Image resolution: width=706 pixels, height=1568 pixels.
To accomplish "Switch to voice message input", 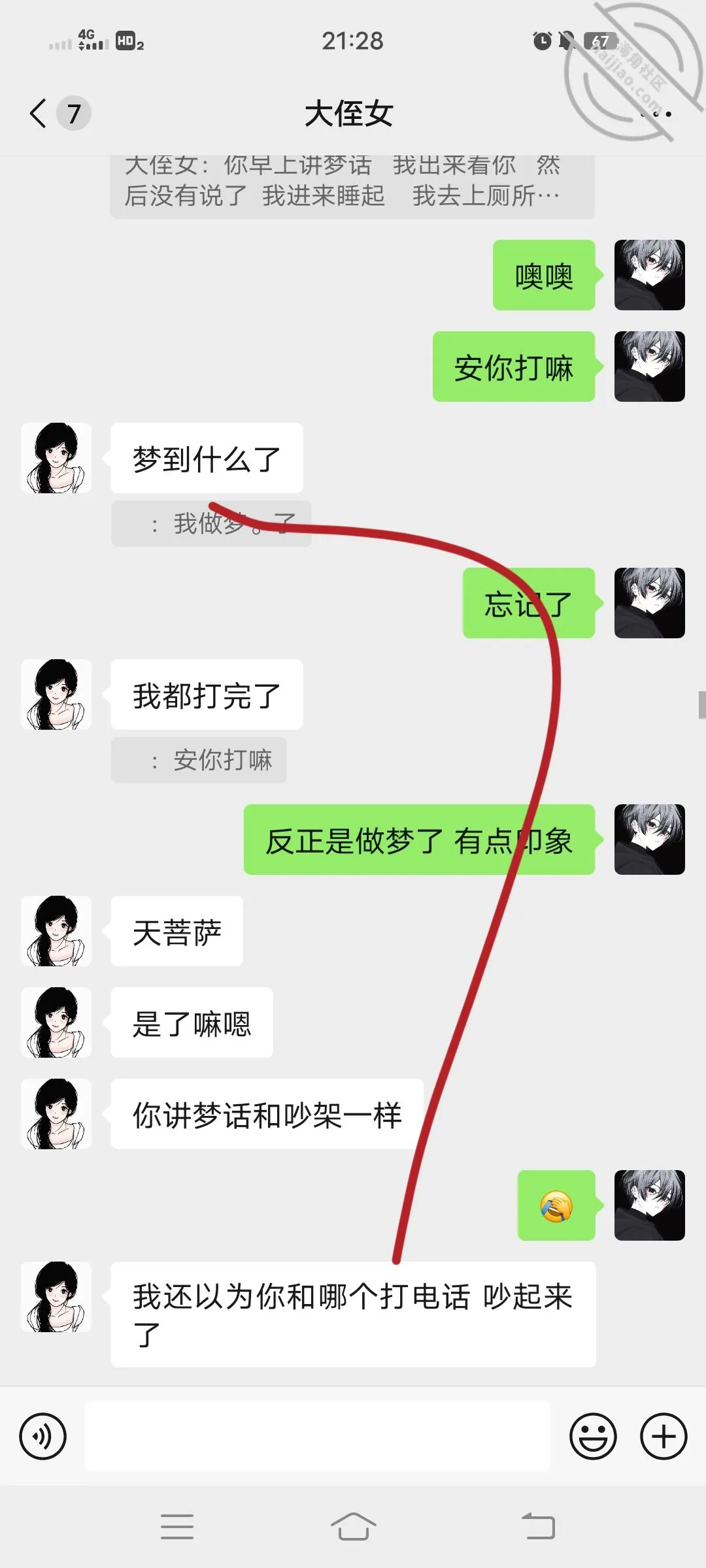I will click(42, 1436).
